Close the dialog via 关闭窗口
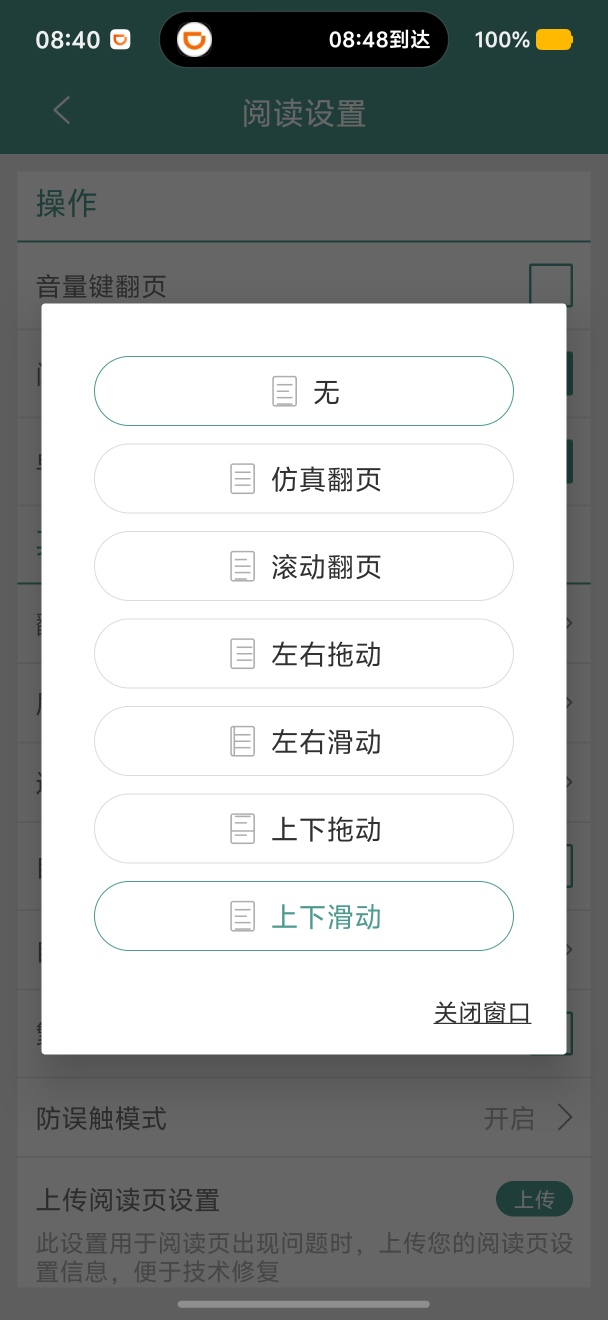This screenshot has height=1320, width=608. 482,1013
